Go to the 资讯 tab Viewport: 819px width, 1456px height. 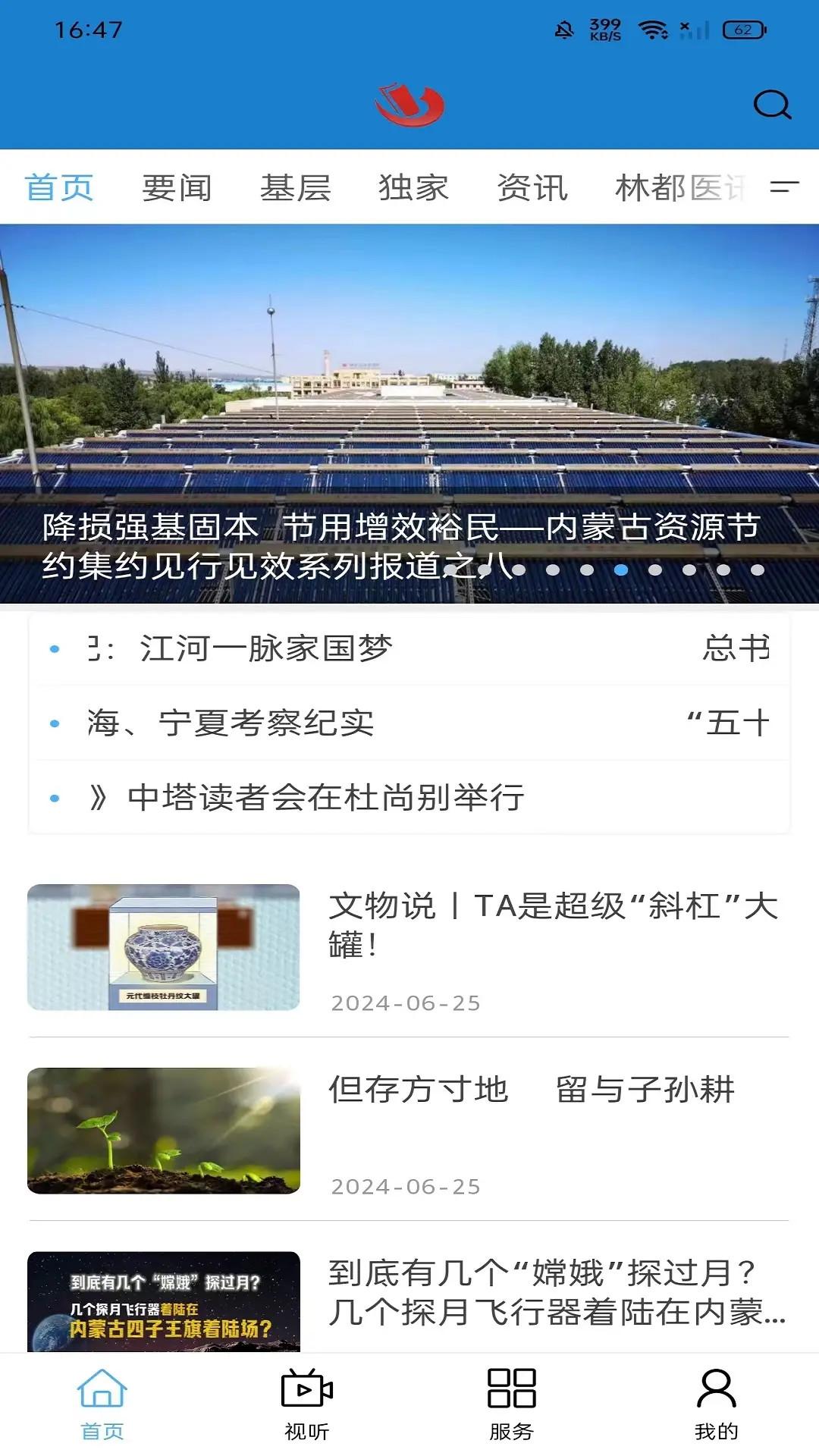click(532, 188)
